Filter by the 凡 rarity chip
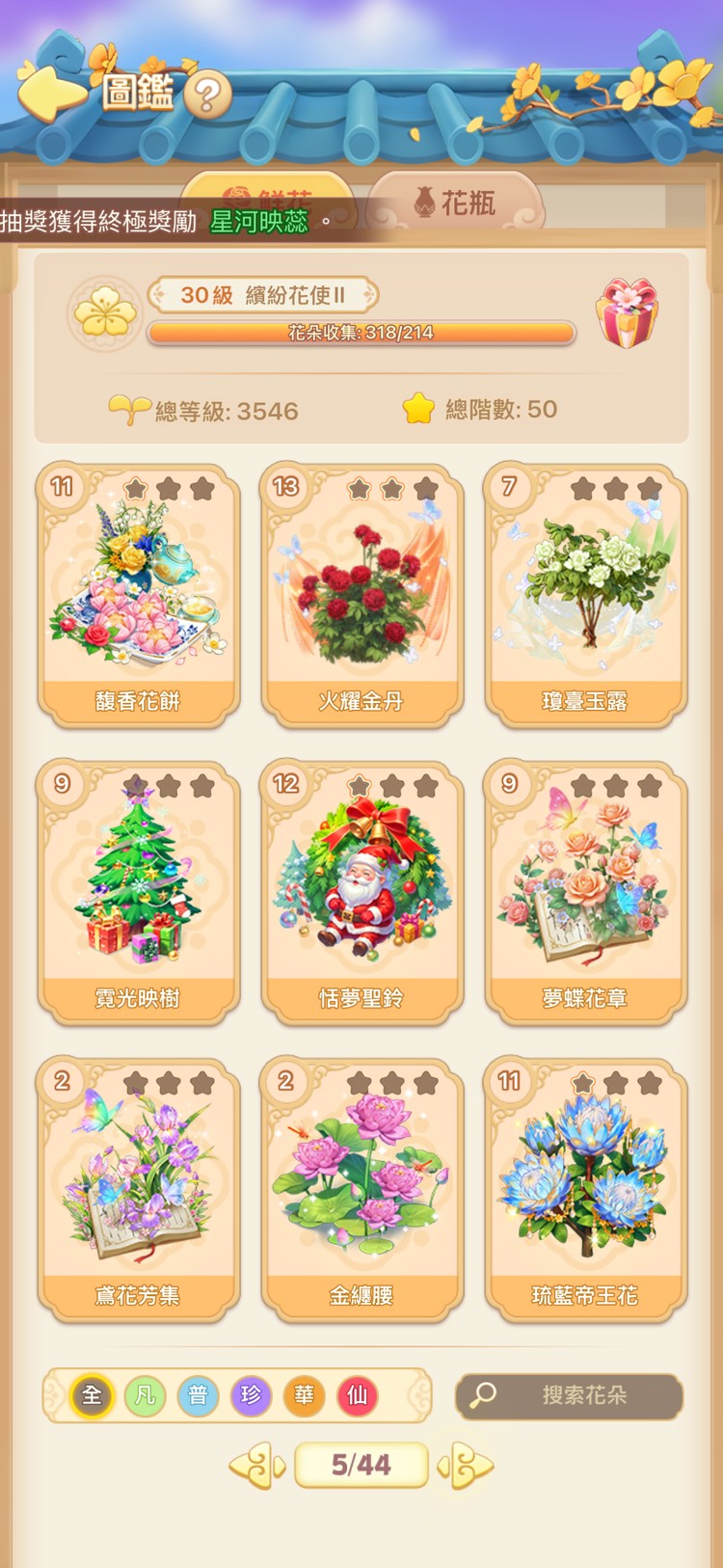This screenshot has width=723, height=1568. click(145, 1395)
